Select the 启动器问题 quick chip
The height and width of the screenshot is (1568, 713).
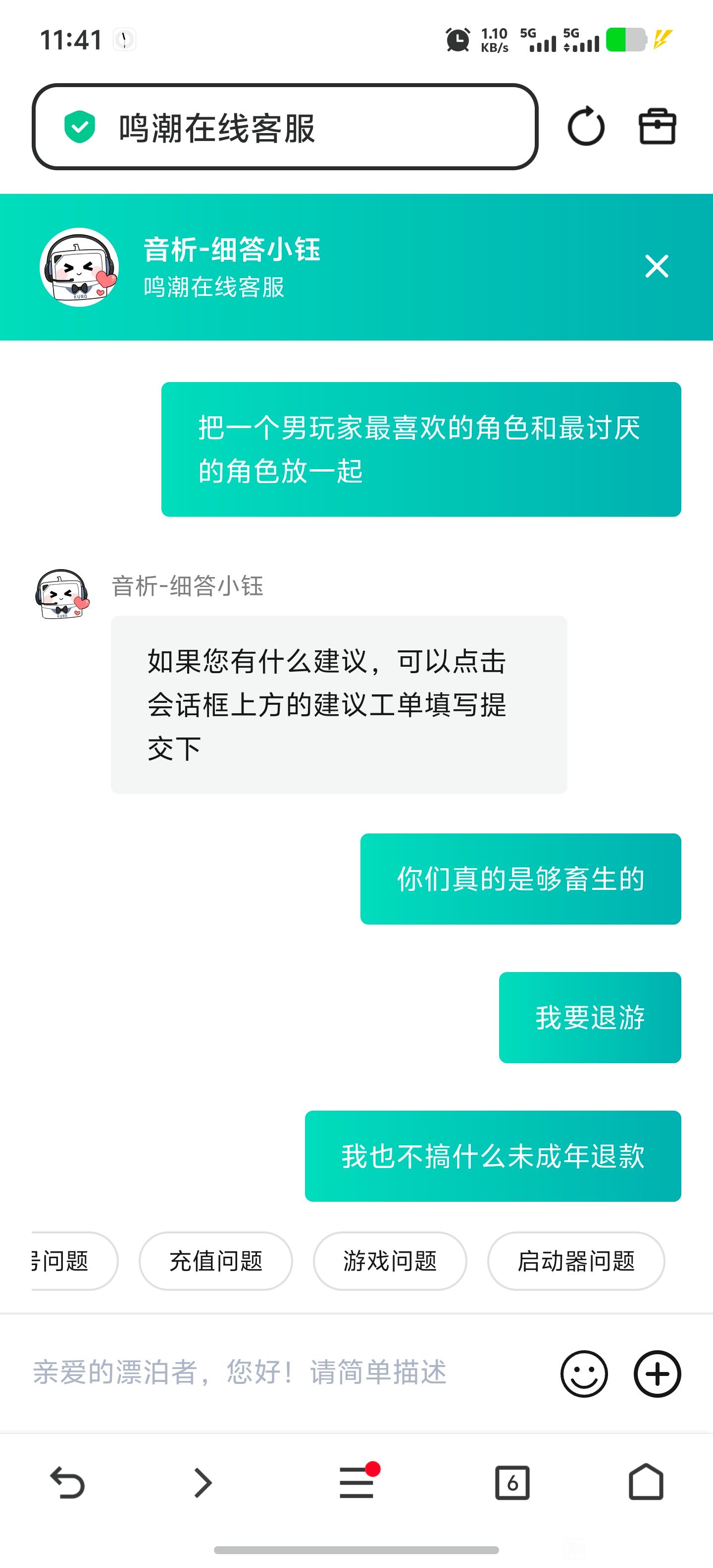point(575,1261)
